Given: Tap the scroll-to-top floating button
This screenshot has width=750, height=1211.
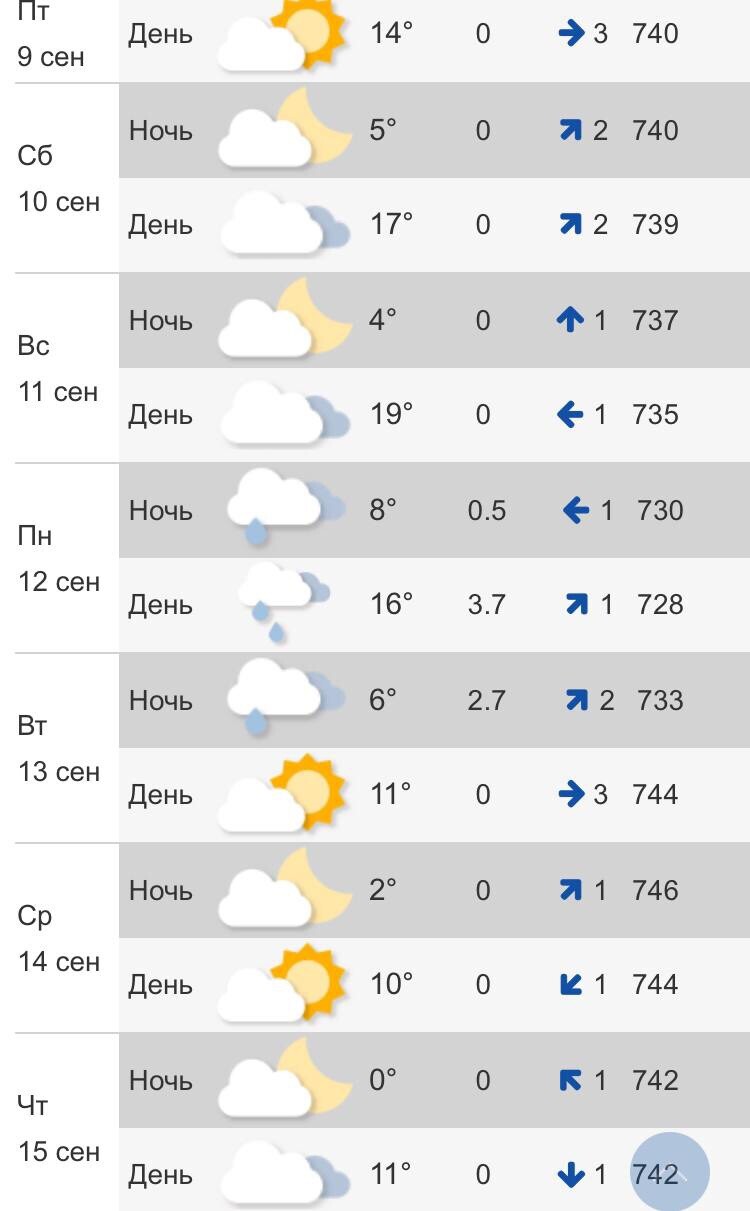Looking at the screenshot, I should [x=669, y=1172].
